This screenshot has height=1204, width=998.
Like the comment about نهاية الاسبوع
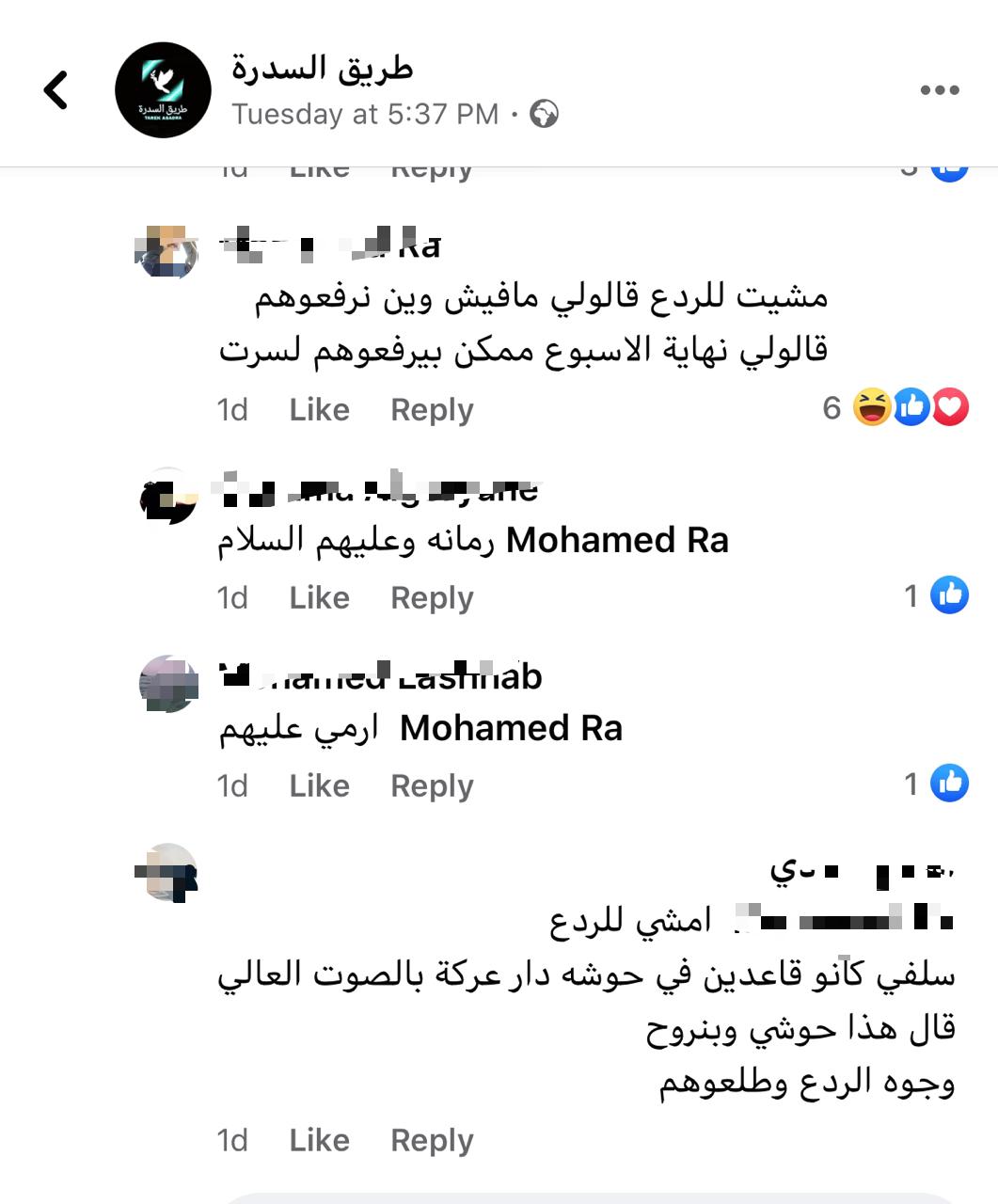pyautogui.click(x=319, y=410)
